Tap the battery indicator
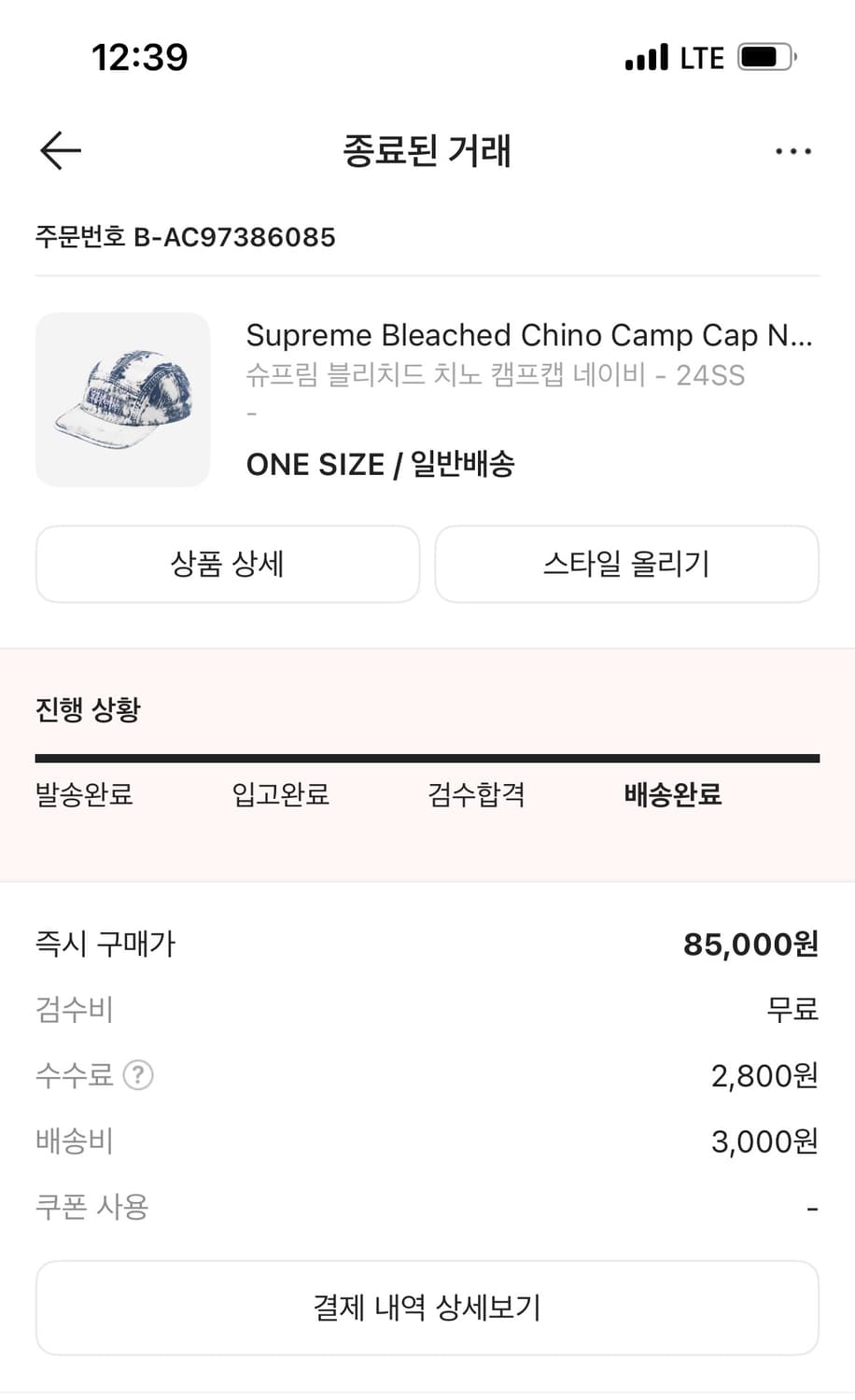The width and height of the screenshot is (855, 1400). pos(764,57)
